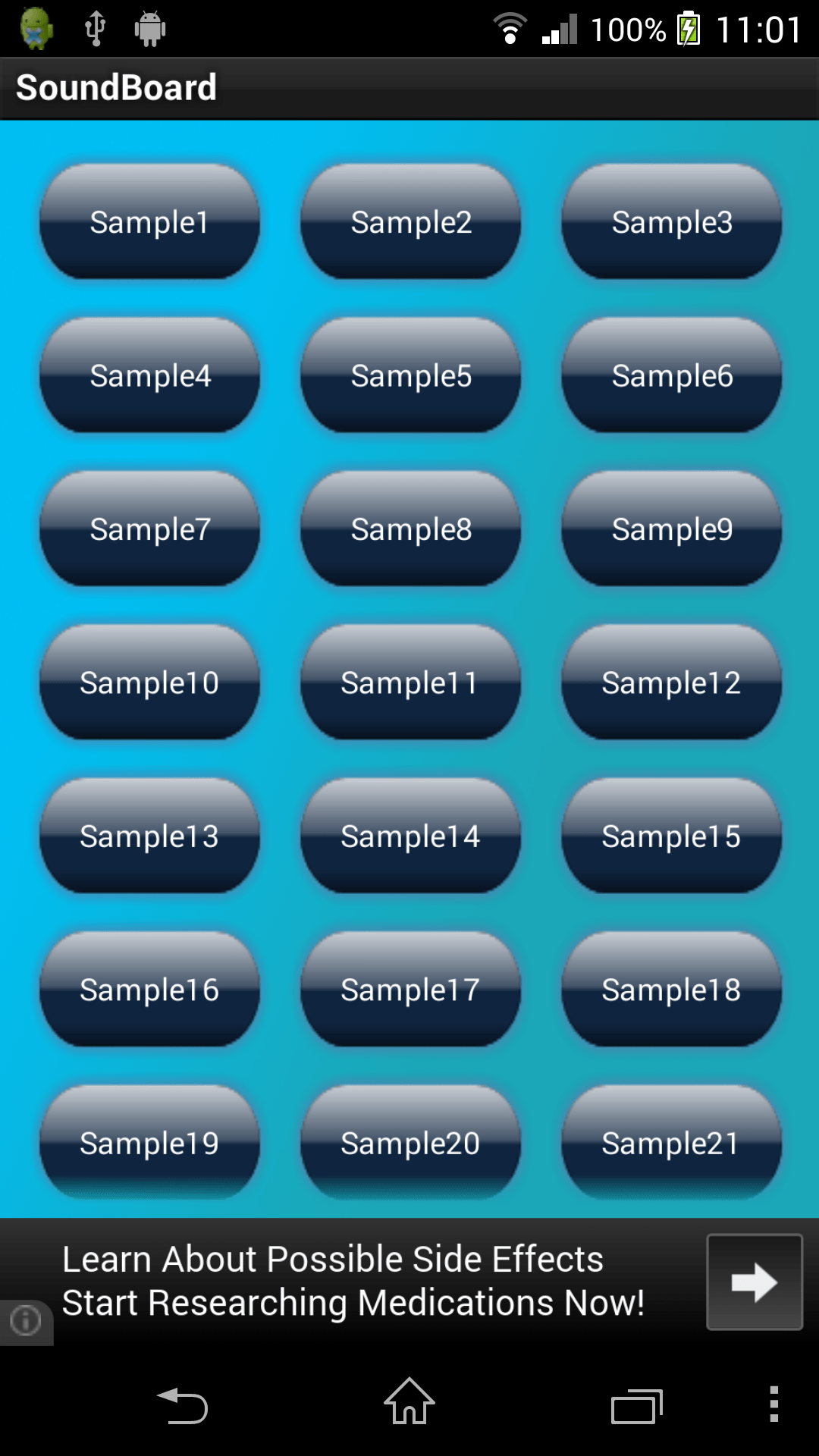Select the Sample6 button
Image resolution: width=819 pixels, height=1456 pixels.
671,375
